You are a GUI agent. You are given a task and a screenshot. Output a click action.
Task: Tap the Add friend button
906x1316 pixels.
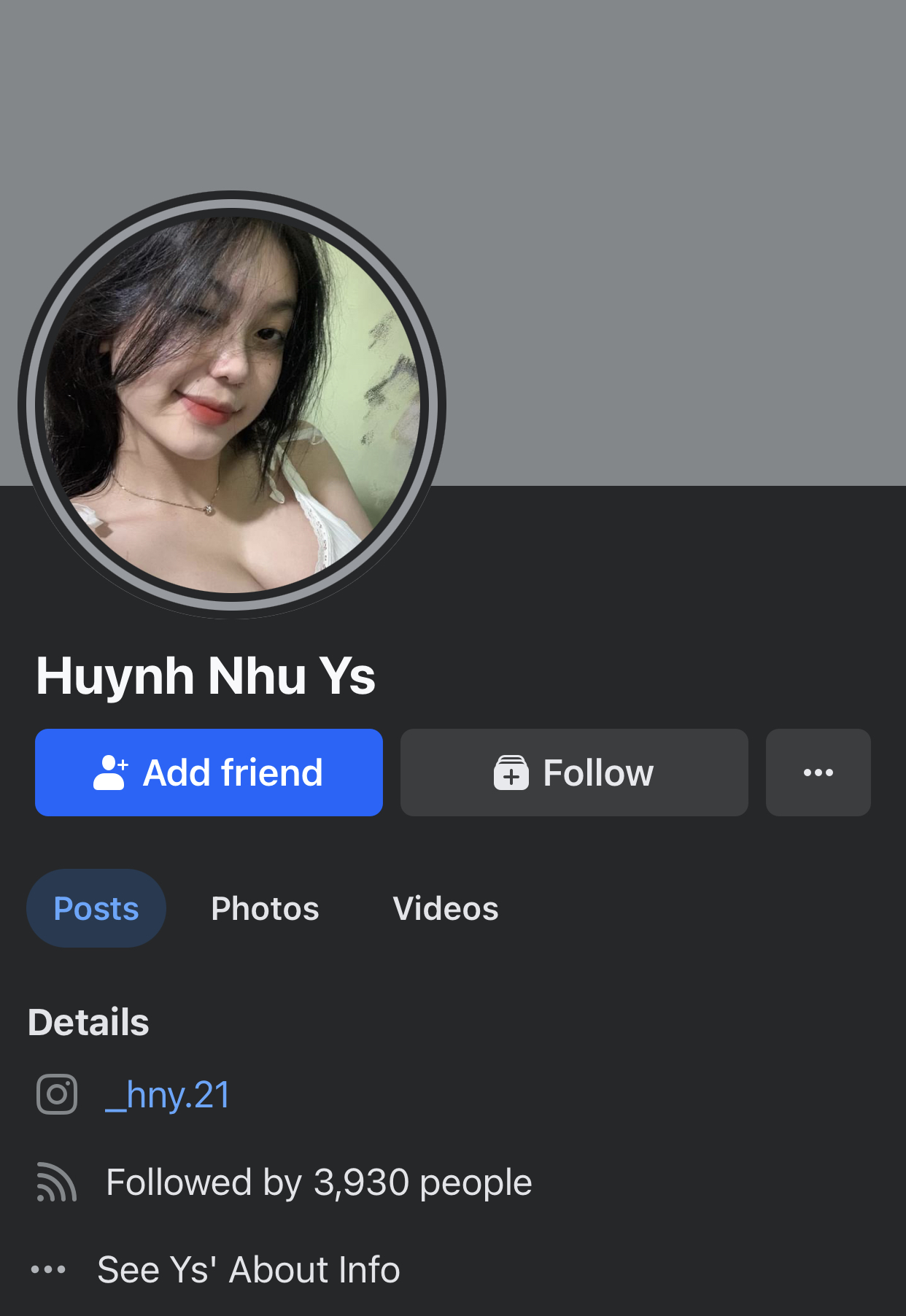pyautogui.click(x=209, y=773)
